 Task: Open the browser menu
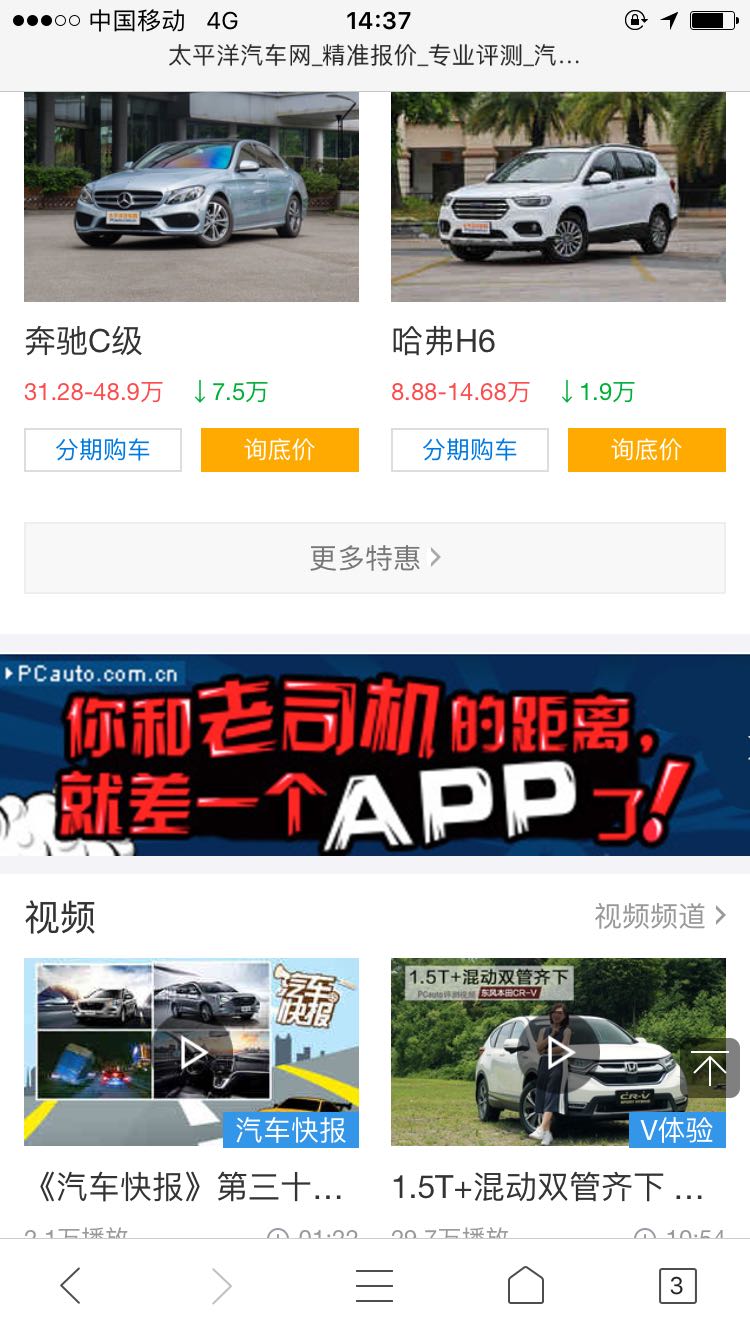374,1286
